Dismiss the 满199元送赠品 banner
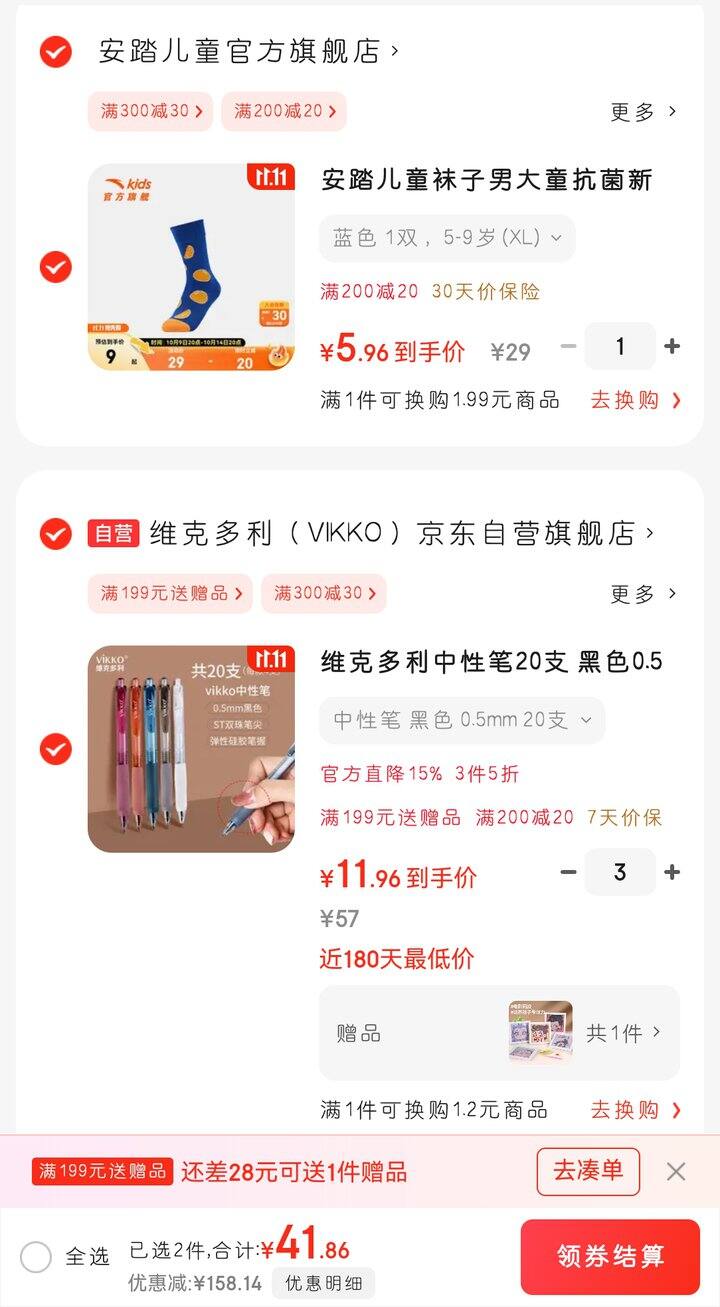This screenshot has width=720, height=1307. click(676, 1171)
